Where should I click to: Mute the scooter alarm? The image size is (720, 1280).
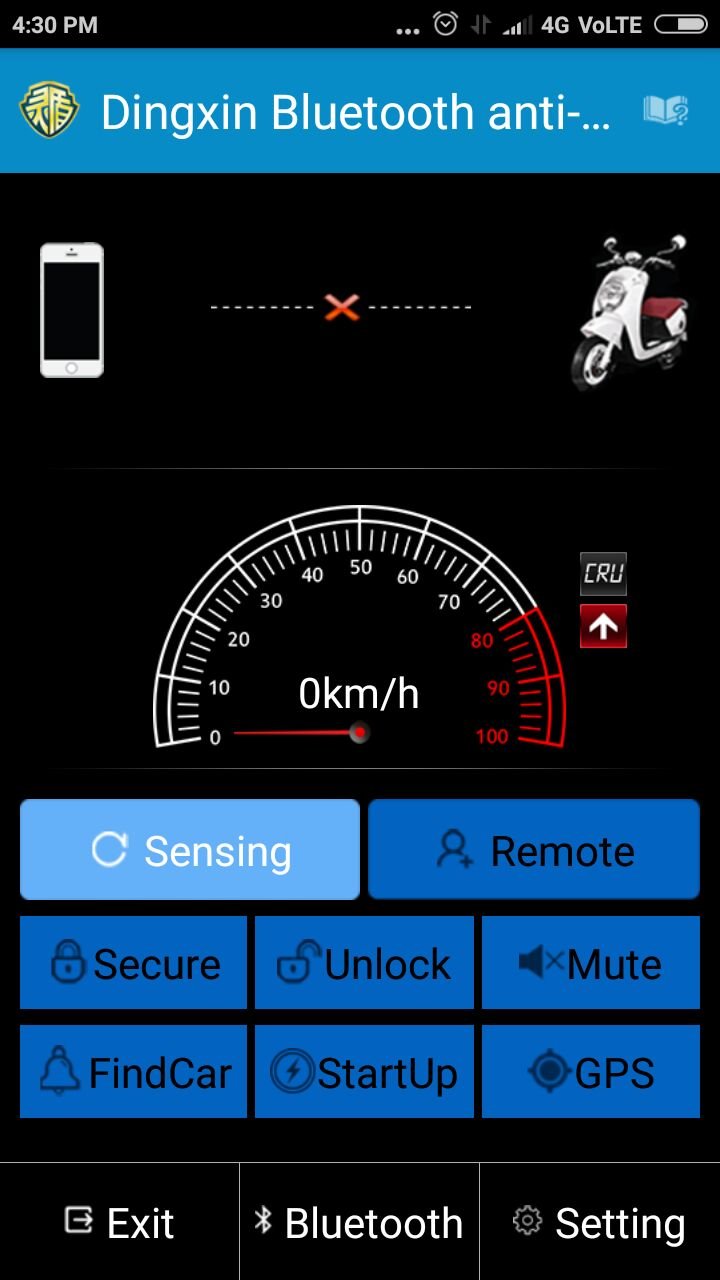[x=591, y=963]
